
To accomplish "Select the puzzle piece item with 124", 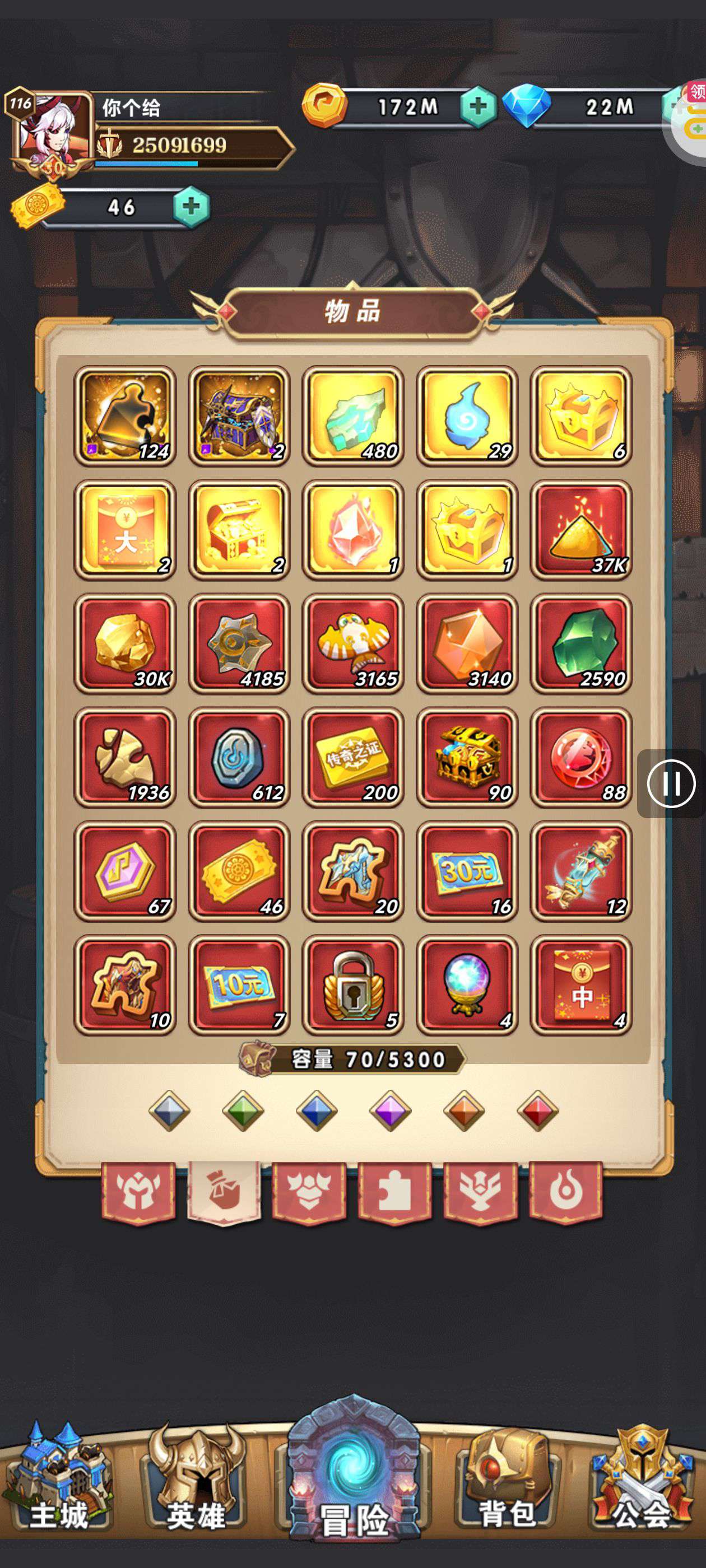I will click(125, 416).
